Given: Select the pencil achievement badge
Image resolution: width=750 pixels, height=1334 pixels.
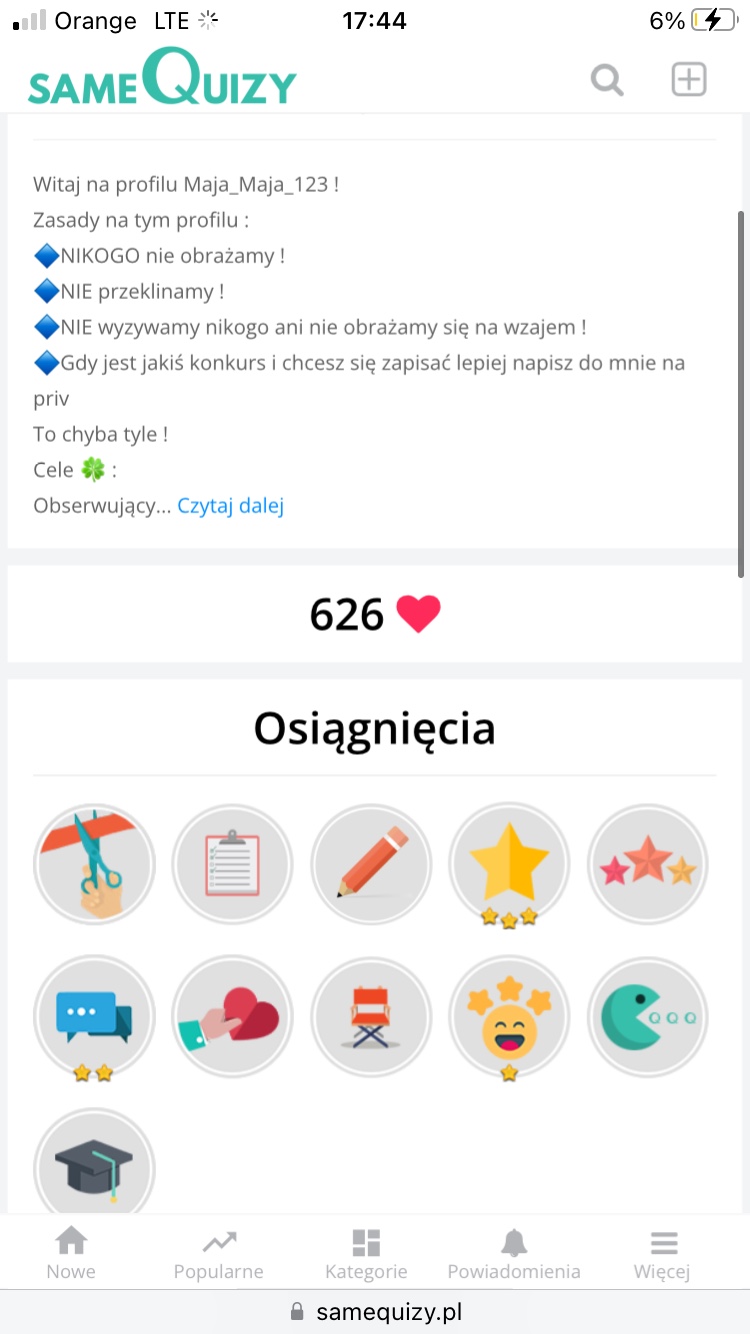Looking at the screenshot, I should click(x=371, y=865).
